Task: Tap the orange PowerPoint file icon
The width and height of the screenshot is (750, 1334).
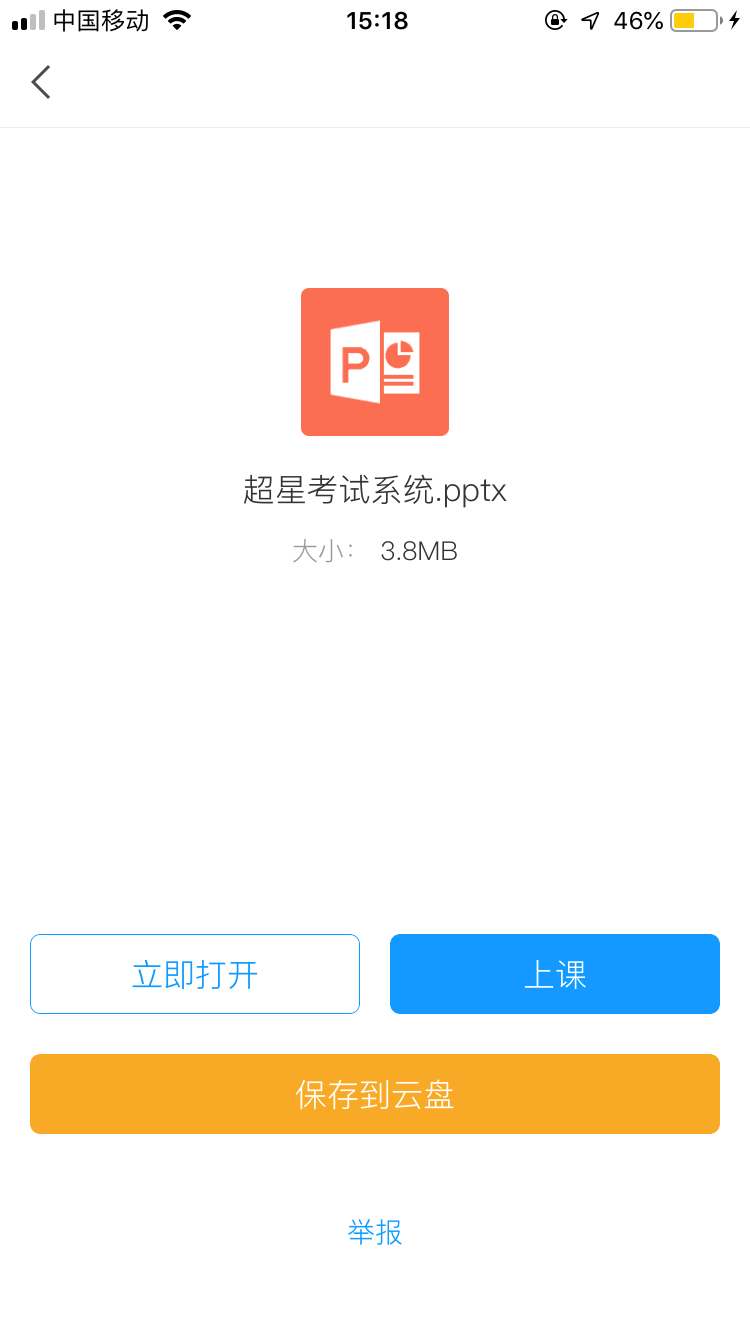Action: pyautogui.click(x=375, y=362)
